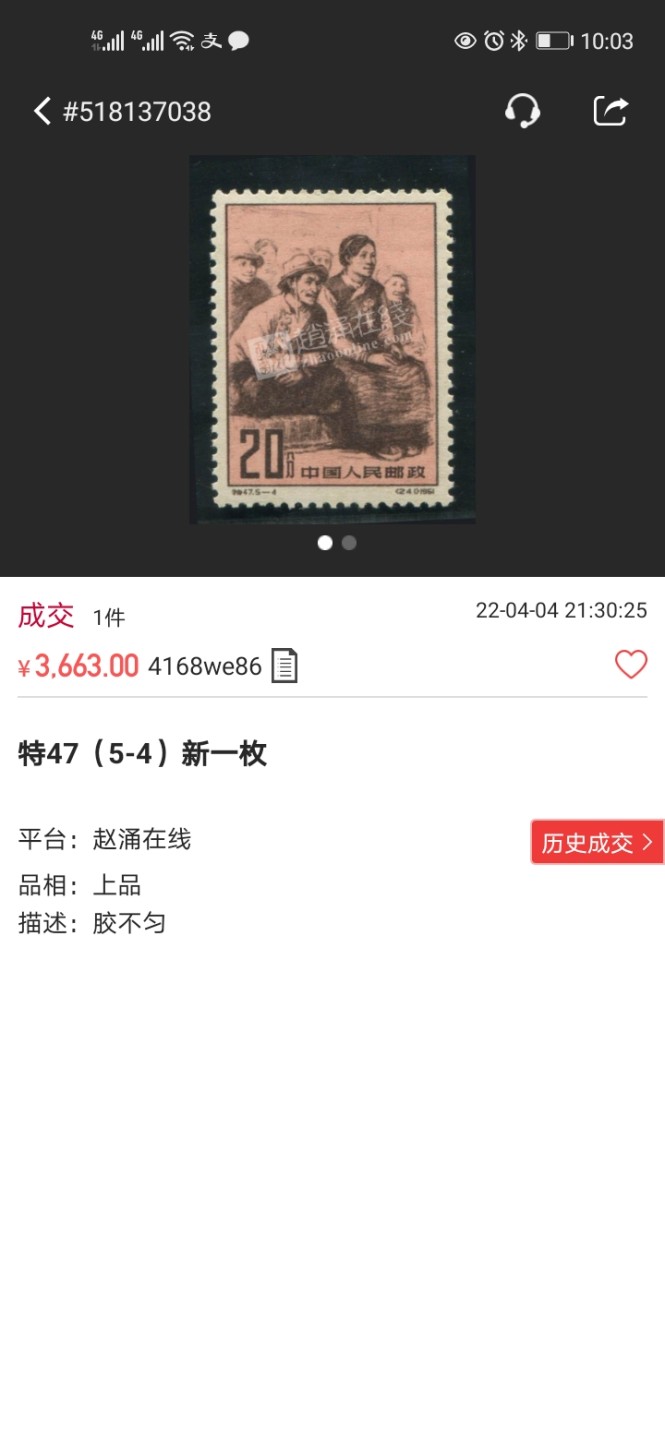Open customer service headset icon
This screenshot has width=665, height=1440.
point(522,110)
